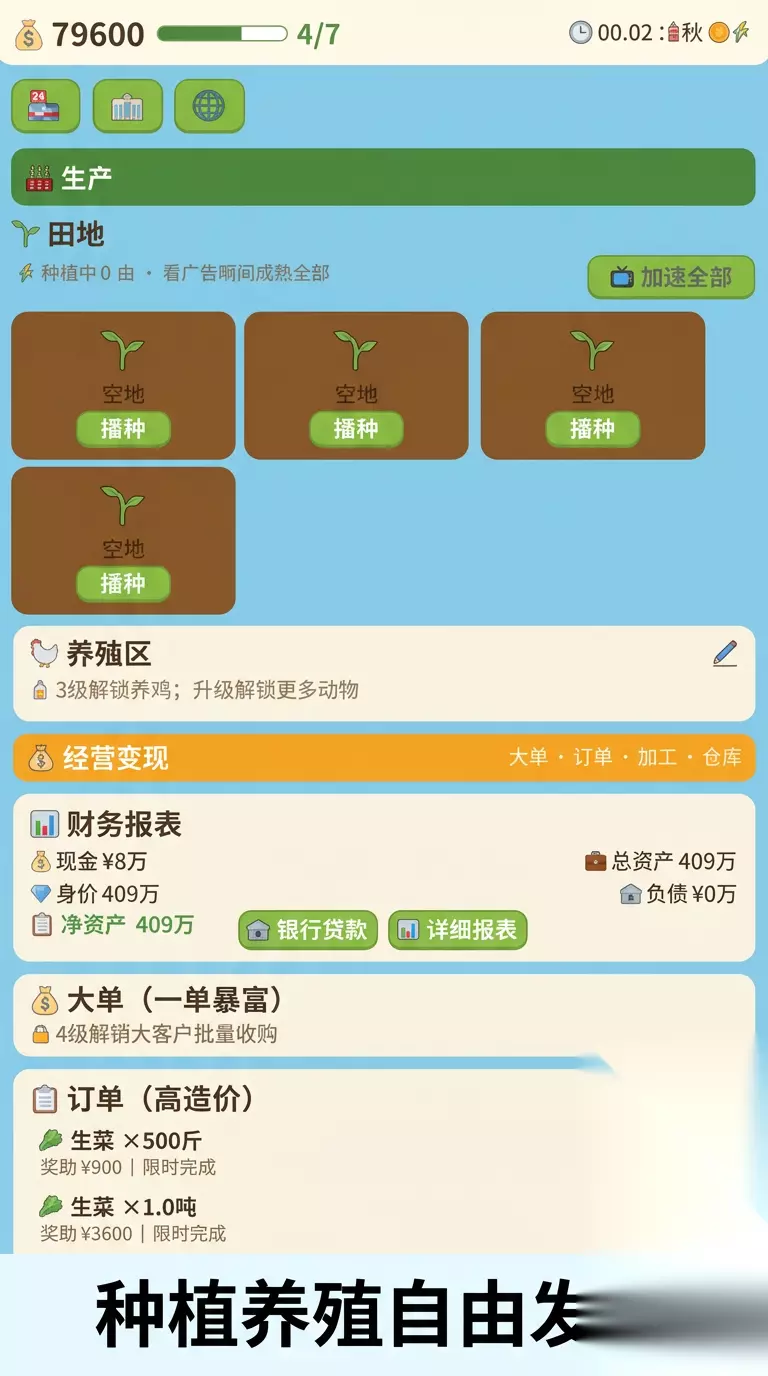Jump to 加工 in the orange bar

click(x=657, y=757)
